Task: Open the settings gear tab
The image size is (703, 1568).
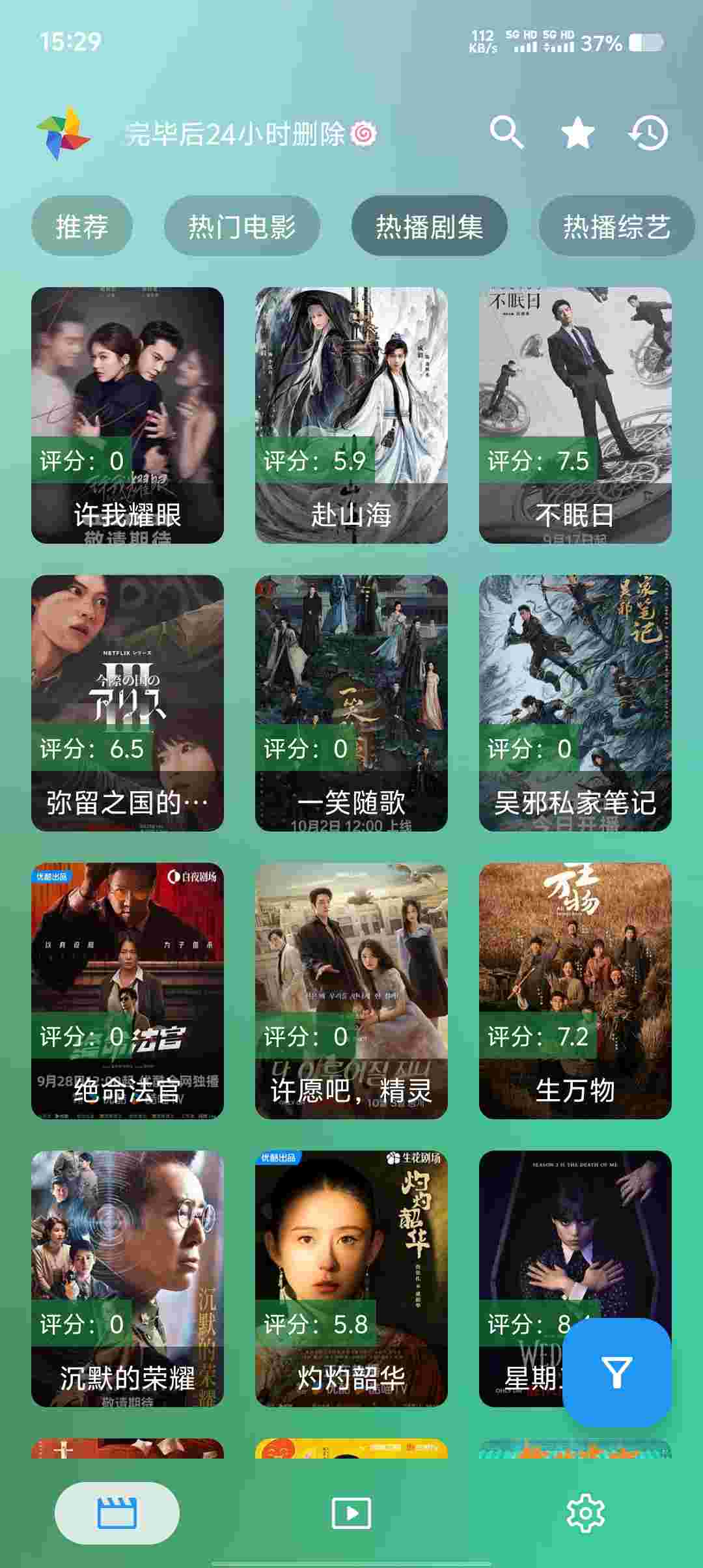Action: [585, 1513]
